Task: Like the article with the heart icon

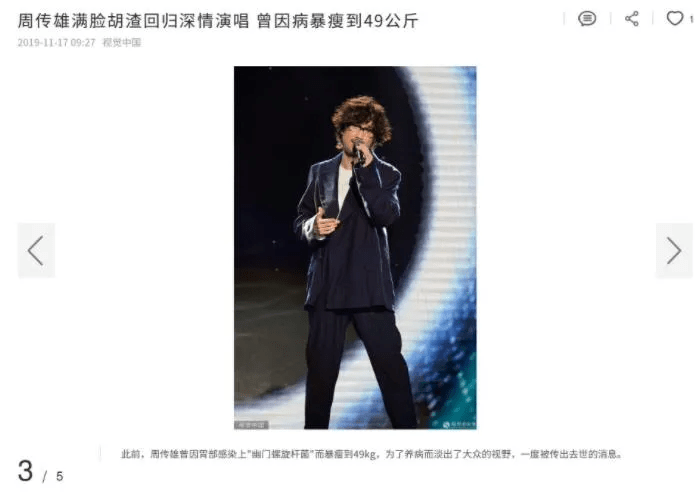Action: click(675, 19)
